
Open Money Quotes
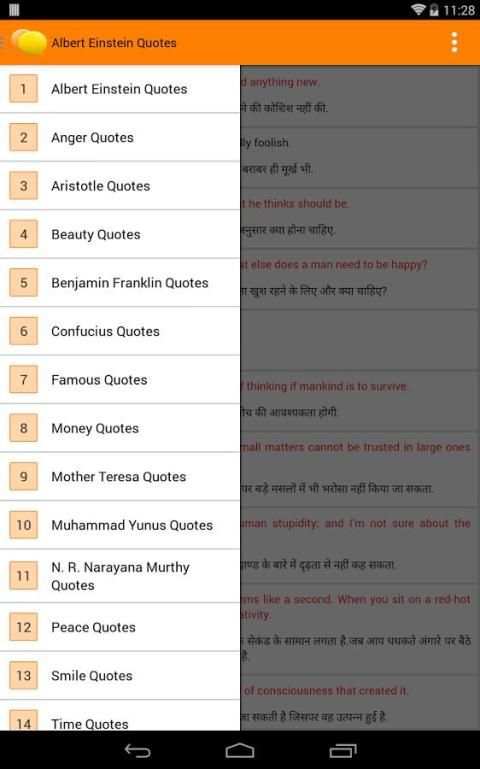pyautogui.click(x=120, y=428)
